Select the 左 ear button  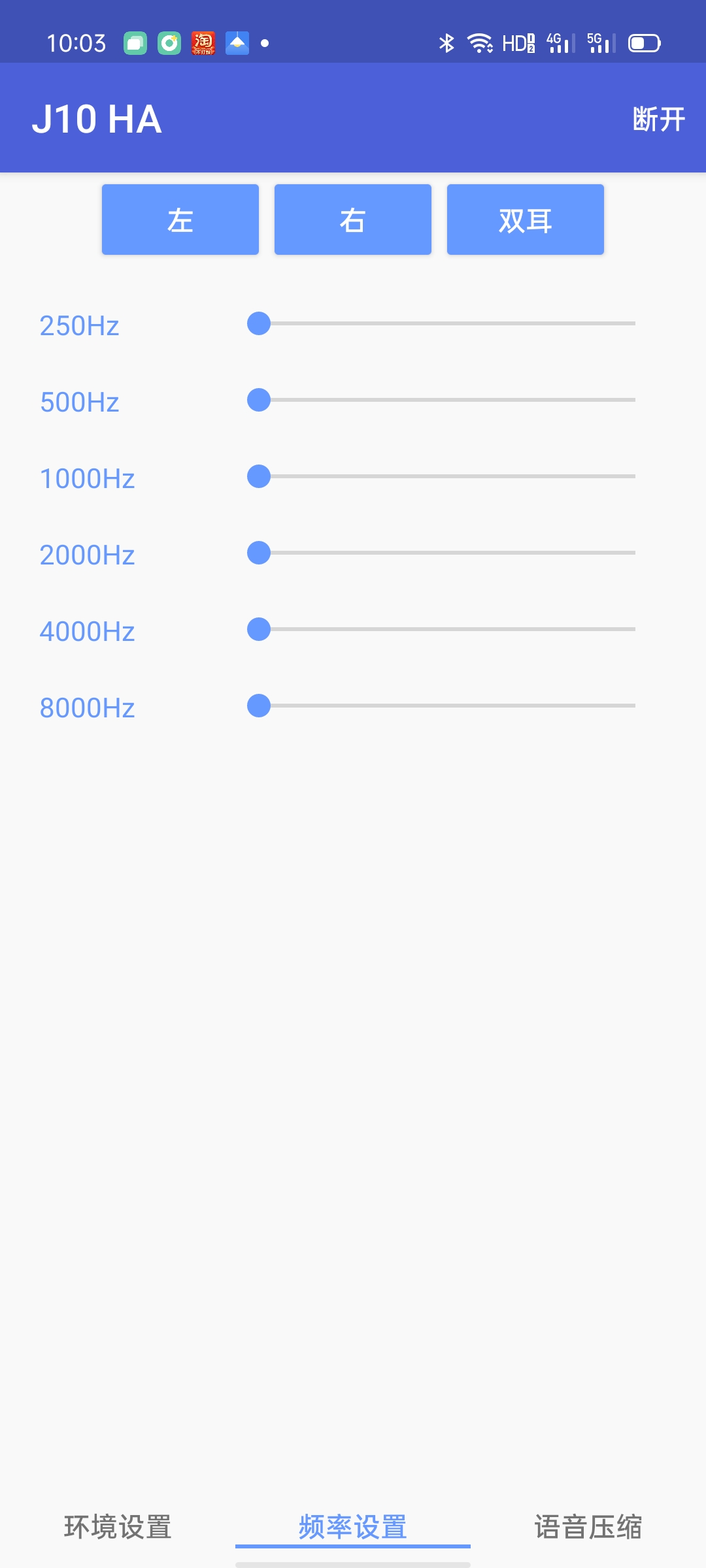180,220
